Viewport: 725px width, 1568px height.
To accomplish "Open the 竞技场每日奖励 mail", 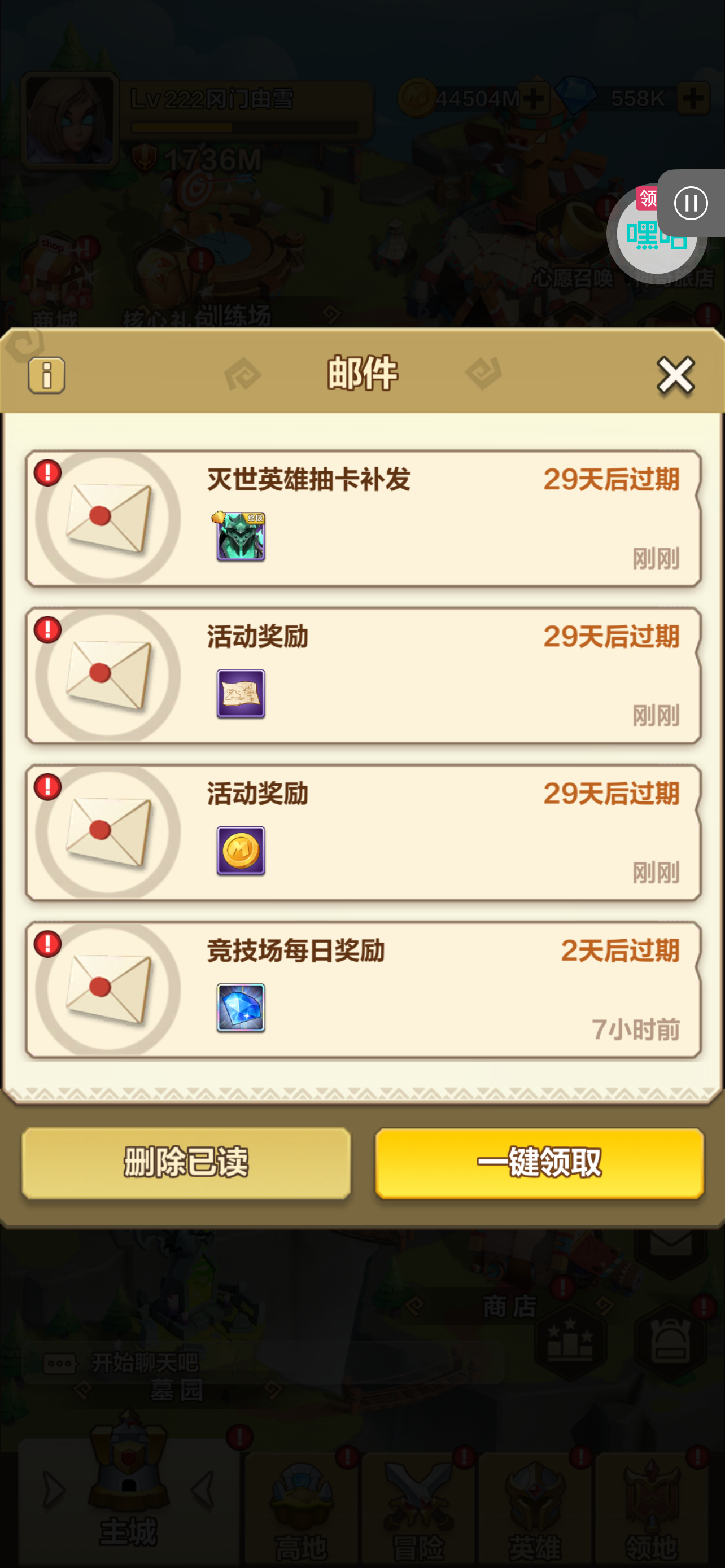I will [x=363, y=990].
